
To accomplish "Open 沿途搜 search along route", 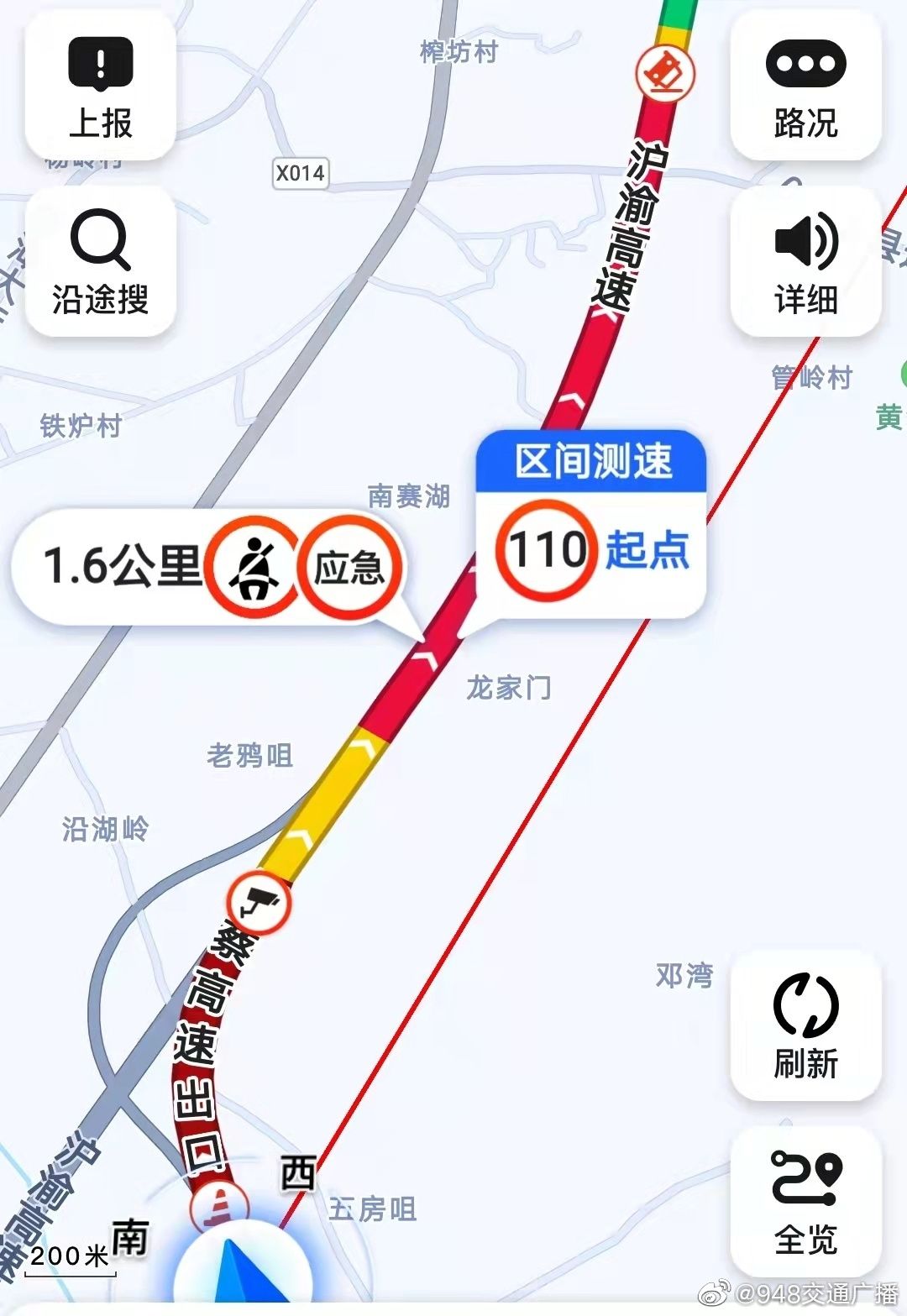I will pos(100,262).
